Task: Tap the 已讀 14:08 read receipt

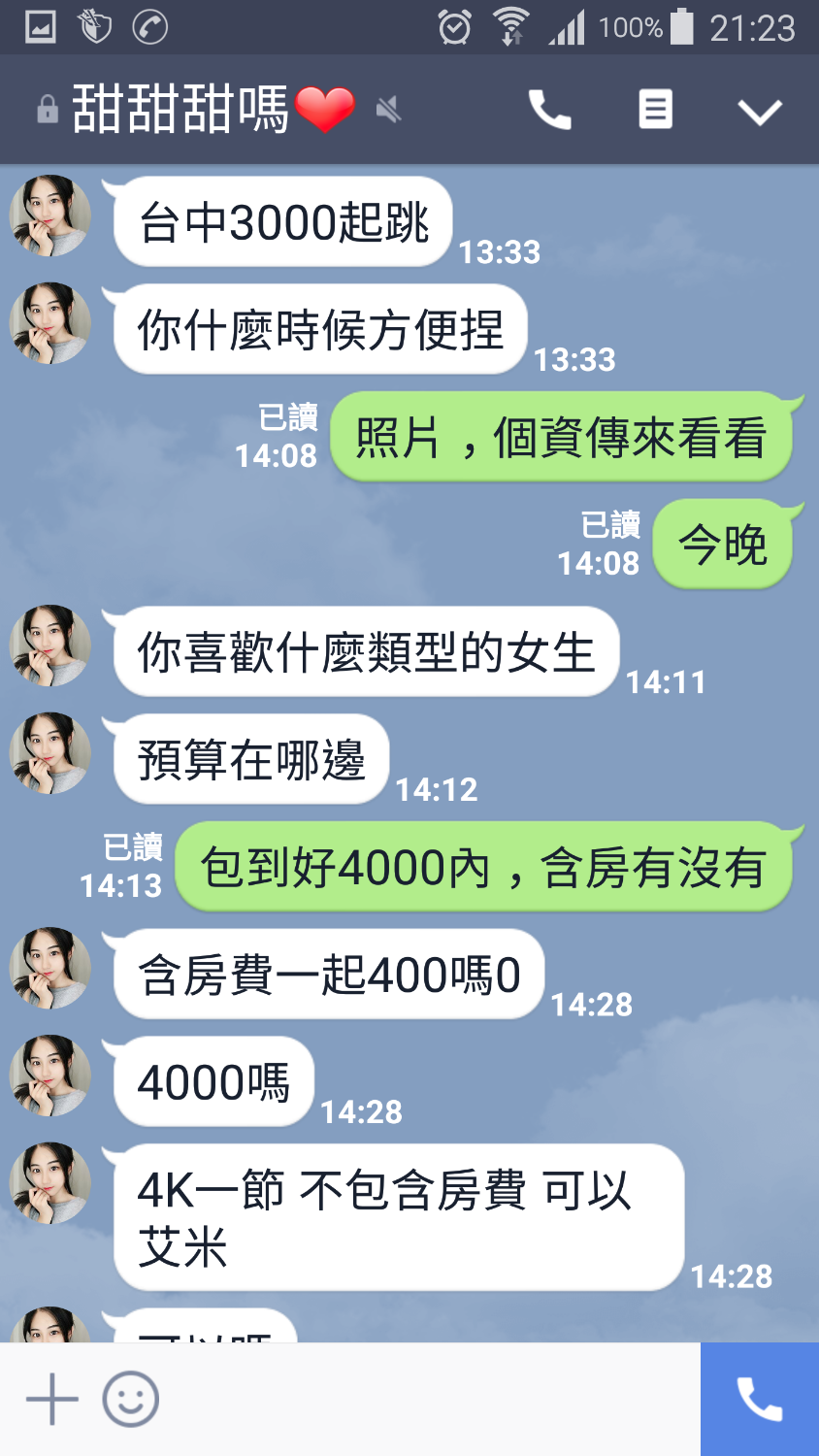Action: [278, 435]
